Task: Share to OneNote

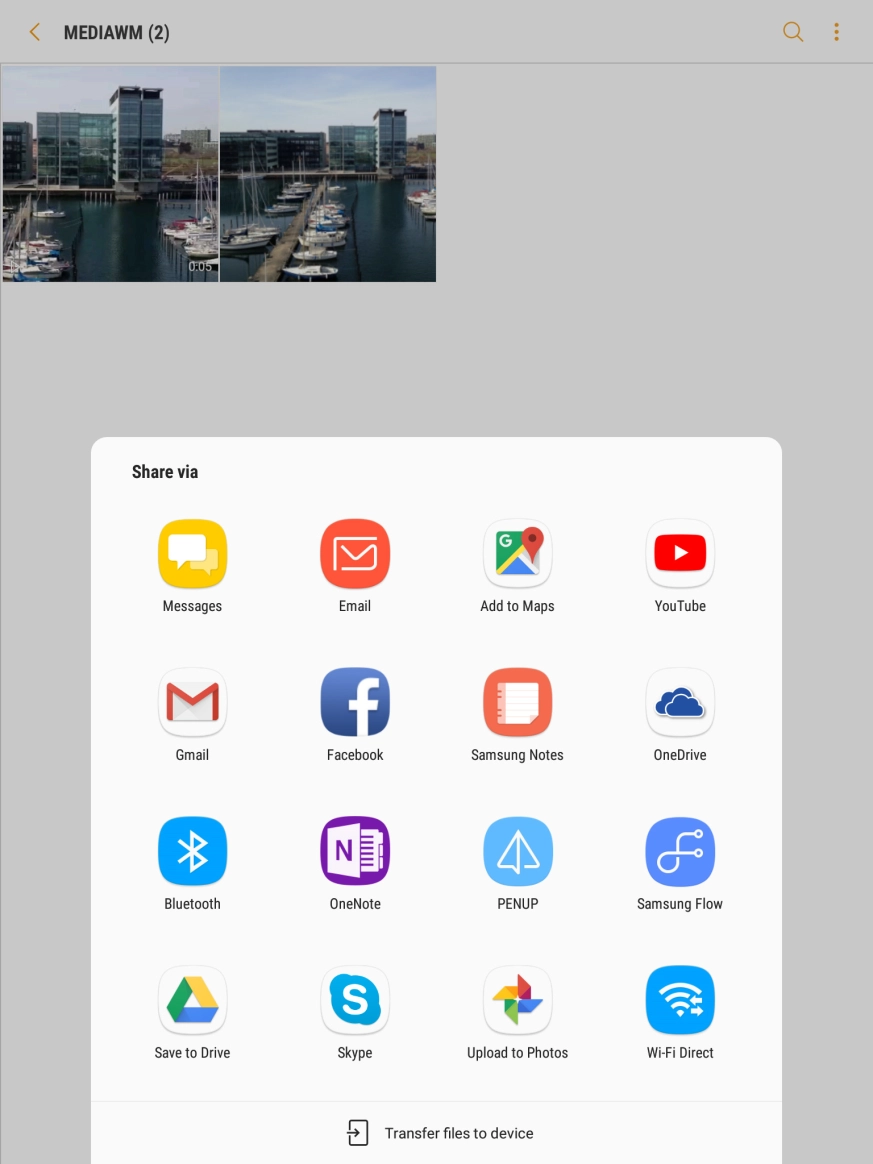Action: [355, 852]
